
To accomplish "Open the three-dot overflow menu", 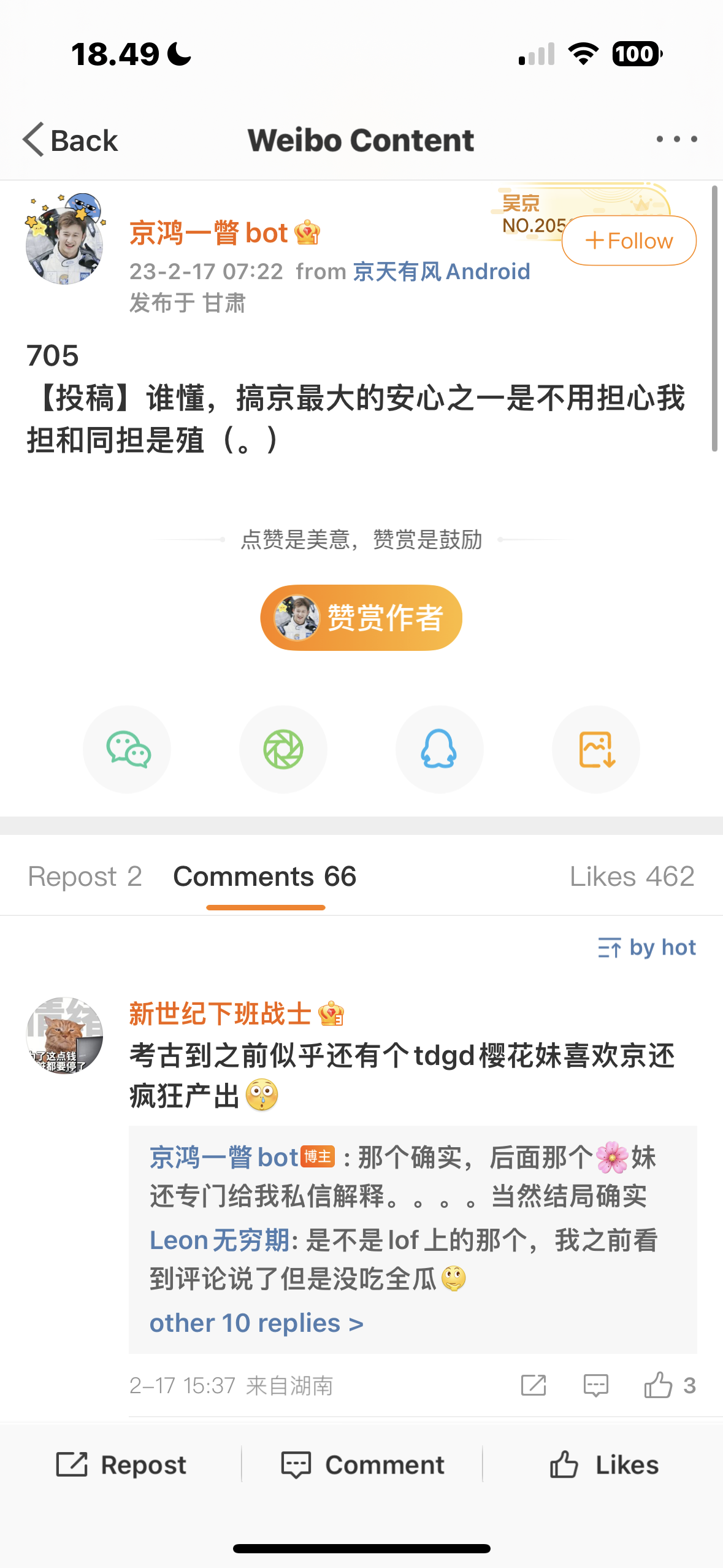I will point(676,140).
